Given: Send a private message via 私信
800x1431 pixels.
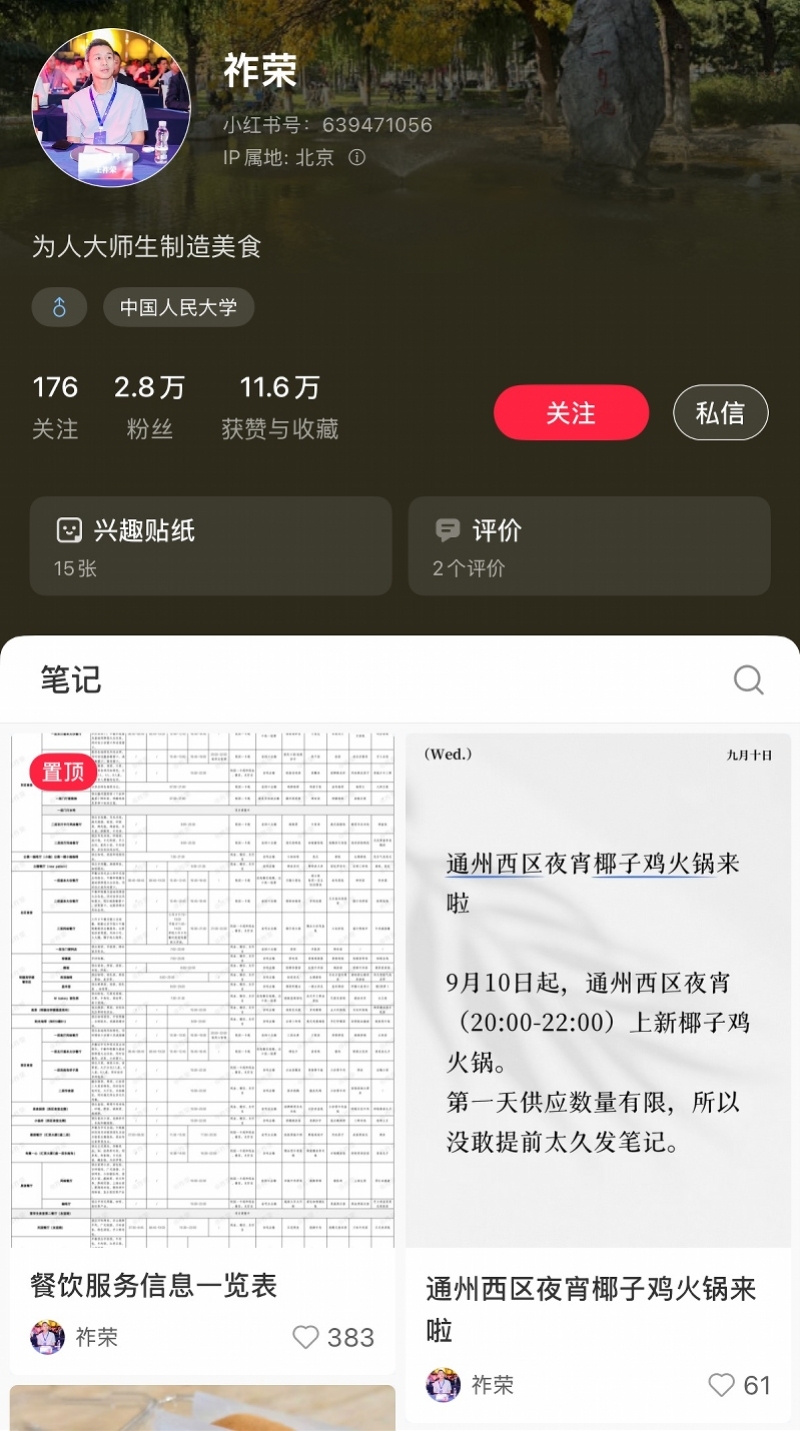Looking at the screenshot, I should tap(720, 413).
